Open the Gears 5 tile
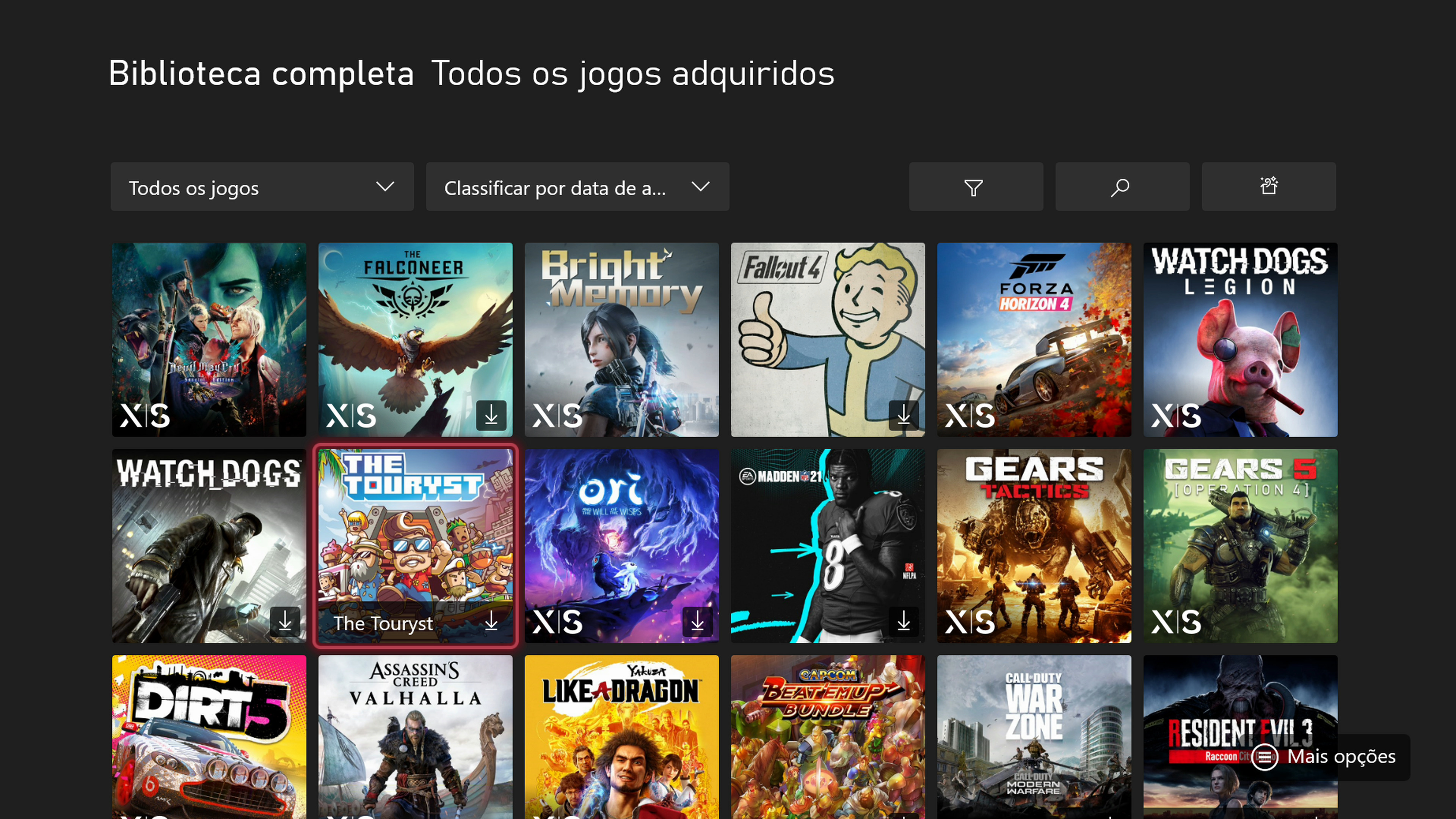The width and height of the screenshot is (1456, 819). (x=1240, y=546)
